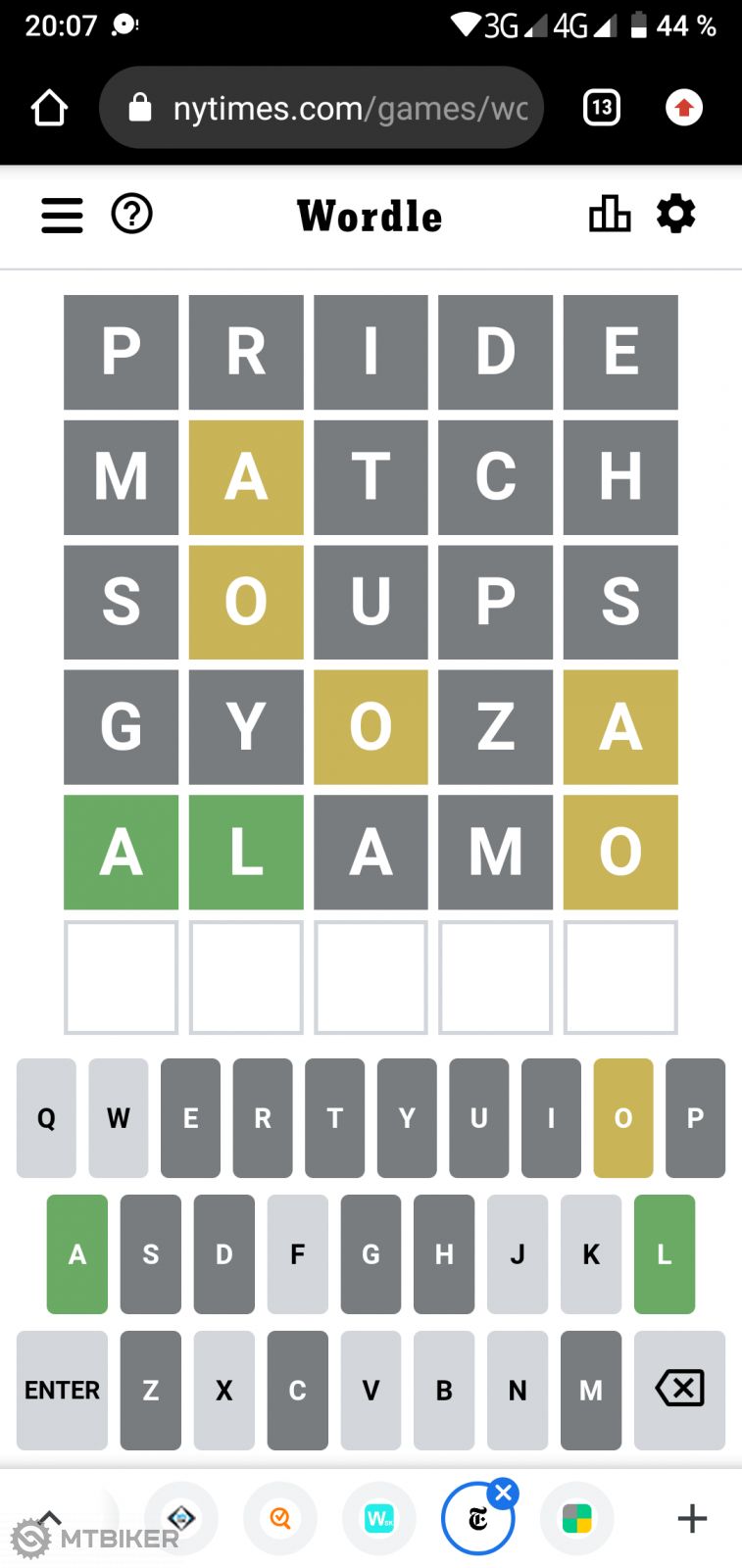This screenshot has height=1568, width=742.
Task: Open a new browser tab
Action: [x=692, y=1518]
